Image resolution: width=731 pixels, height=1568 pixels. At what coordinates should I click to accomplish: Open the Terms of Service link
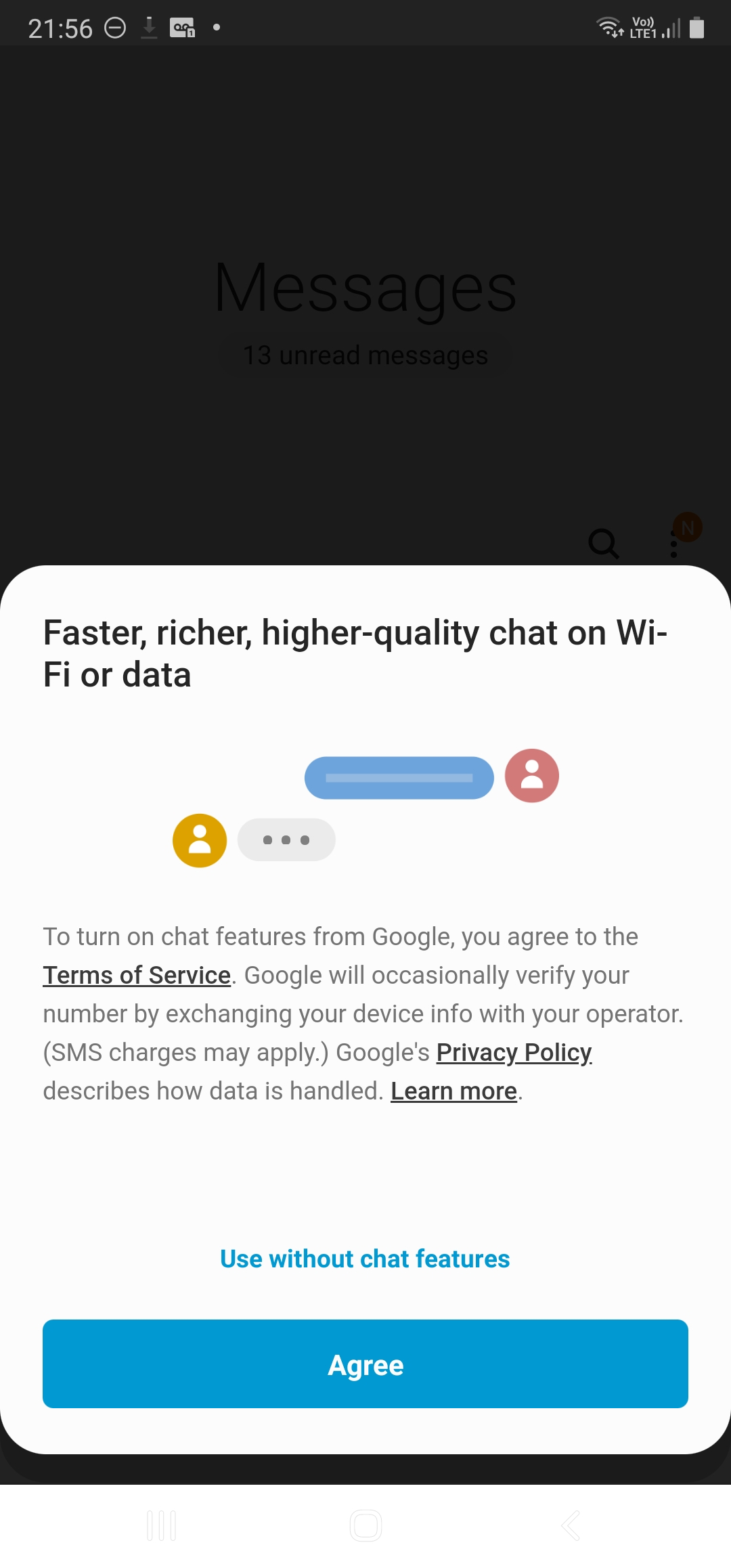click(x=137, y=975)
